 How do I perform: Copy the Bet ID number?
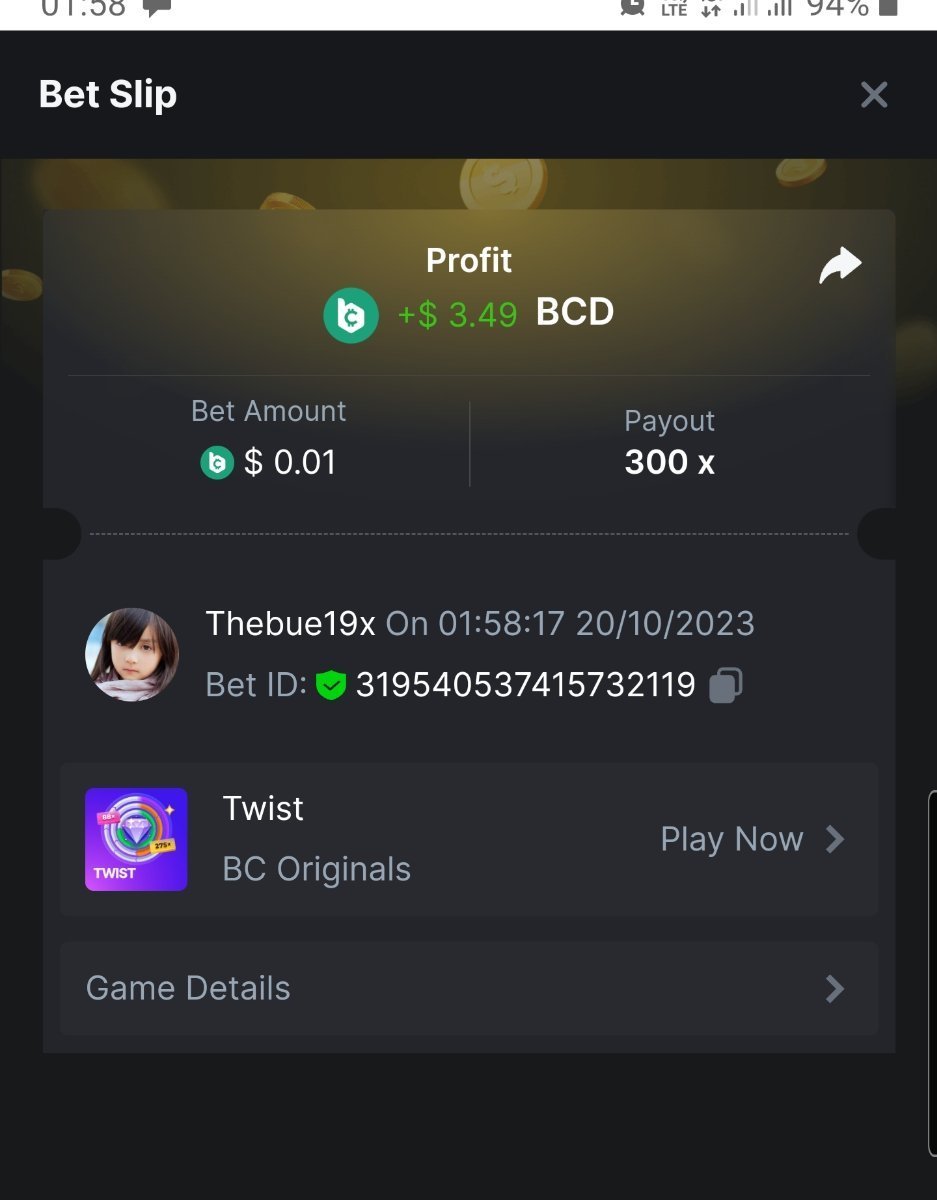[x=725, y=685]
